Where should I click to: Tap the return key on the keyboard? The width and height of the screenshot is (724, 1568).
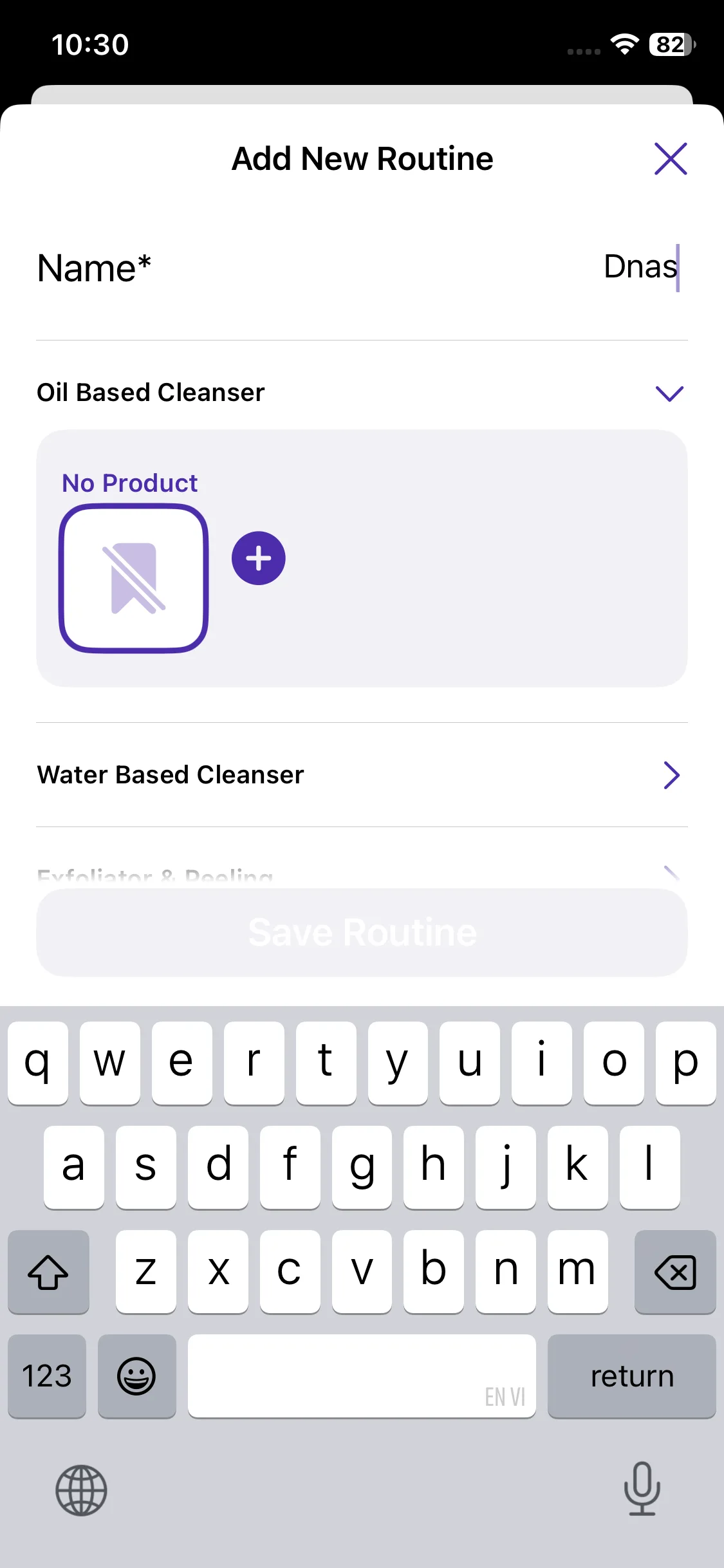(x=631, y=1376)
